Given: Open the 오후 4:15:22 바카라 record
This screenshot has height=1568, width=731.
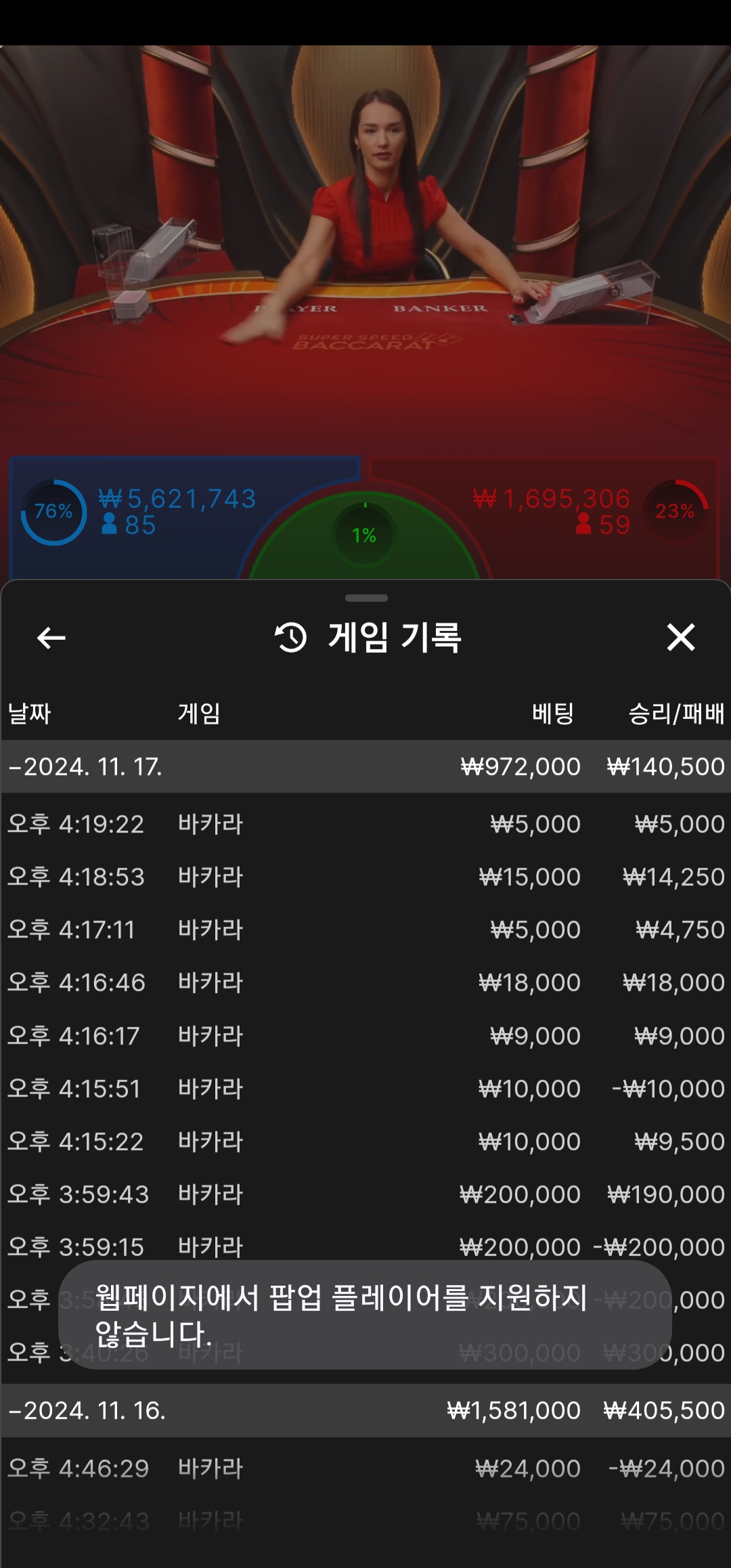Looking at the screenshot, I should (365, 1141).
